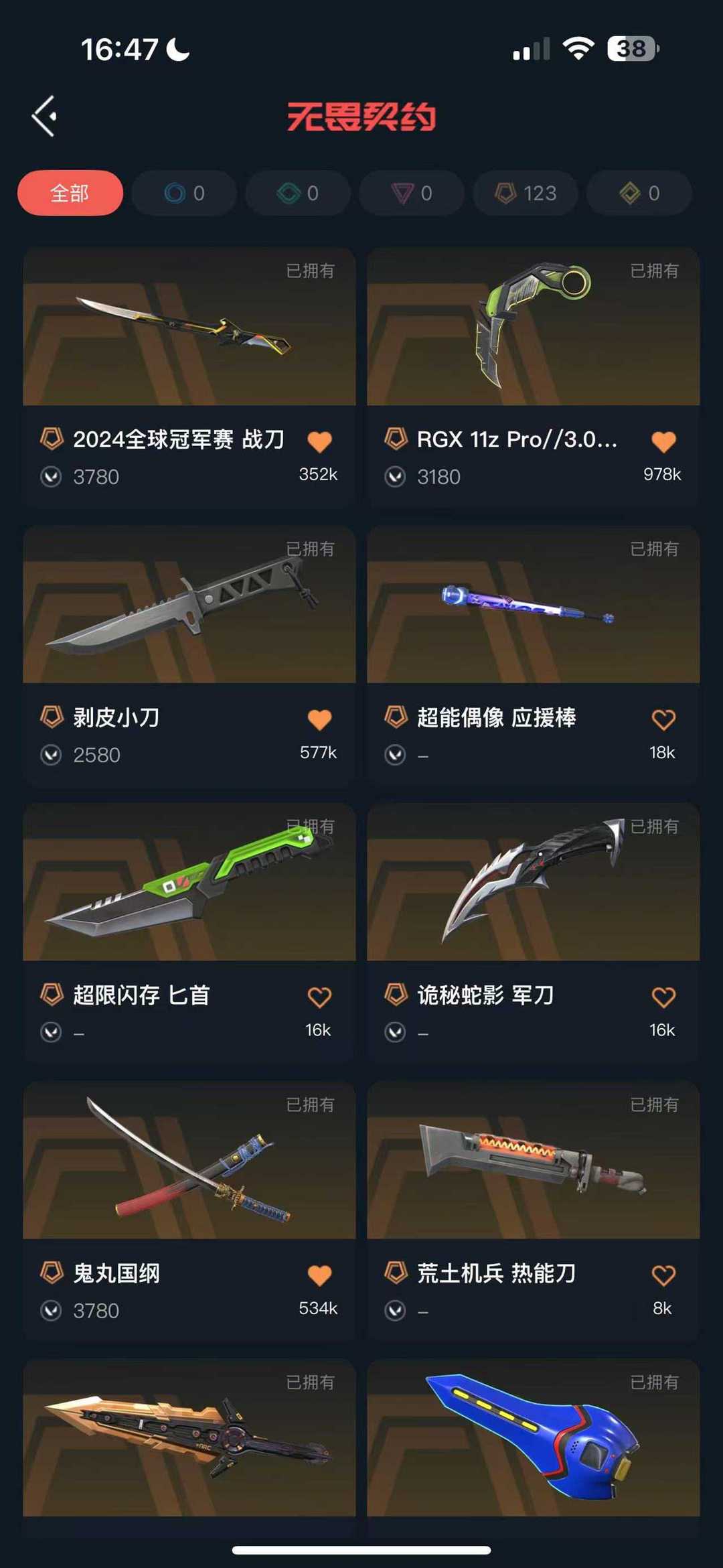Like the 超限闪存 匕首 skin
The image size is (723, 1568).
tap(319, 997)
